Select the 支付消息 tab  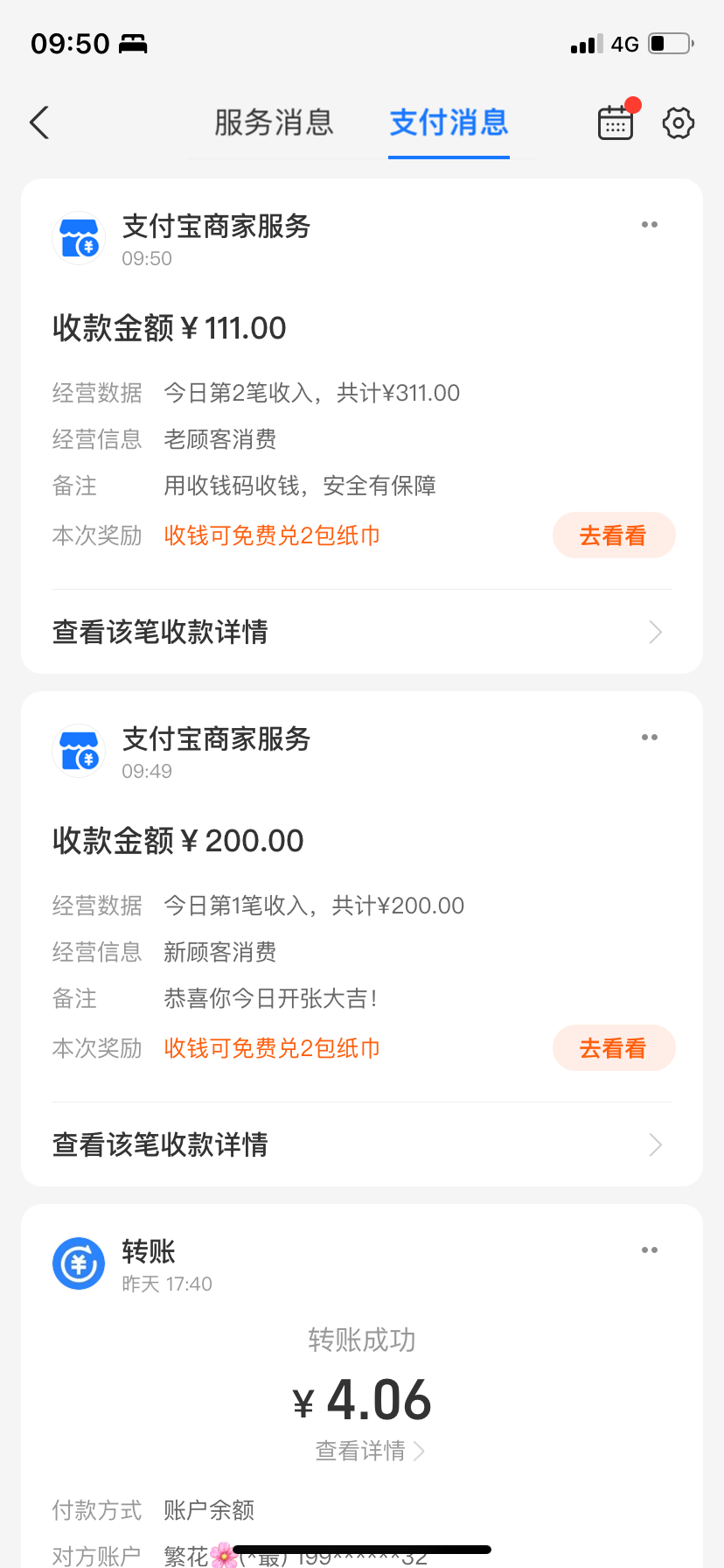tap(449, 122)
